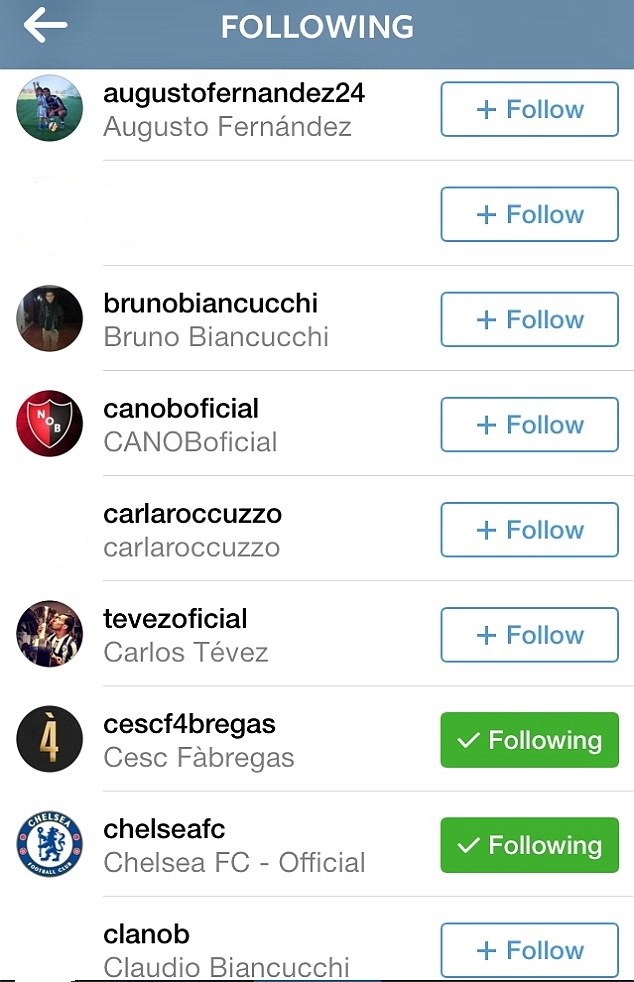The width and height of the screenshot is (634, 982).
Task: Follow canoboficial account
Action: [529, 425]
